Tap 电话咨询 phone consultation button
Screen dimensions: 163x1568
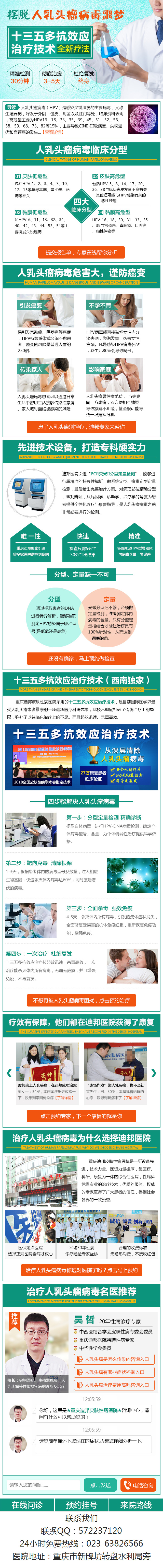pos(138,1485)
